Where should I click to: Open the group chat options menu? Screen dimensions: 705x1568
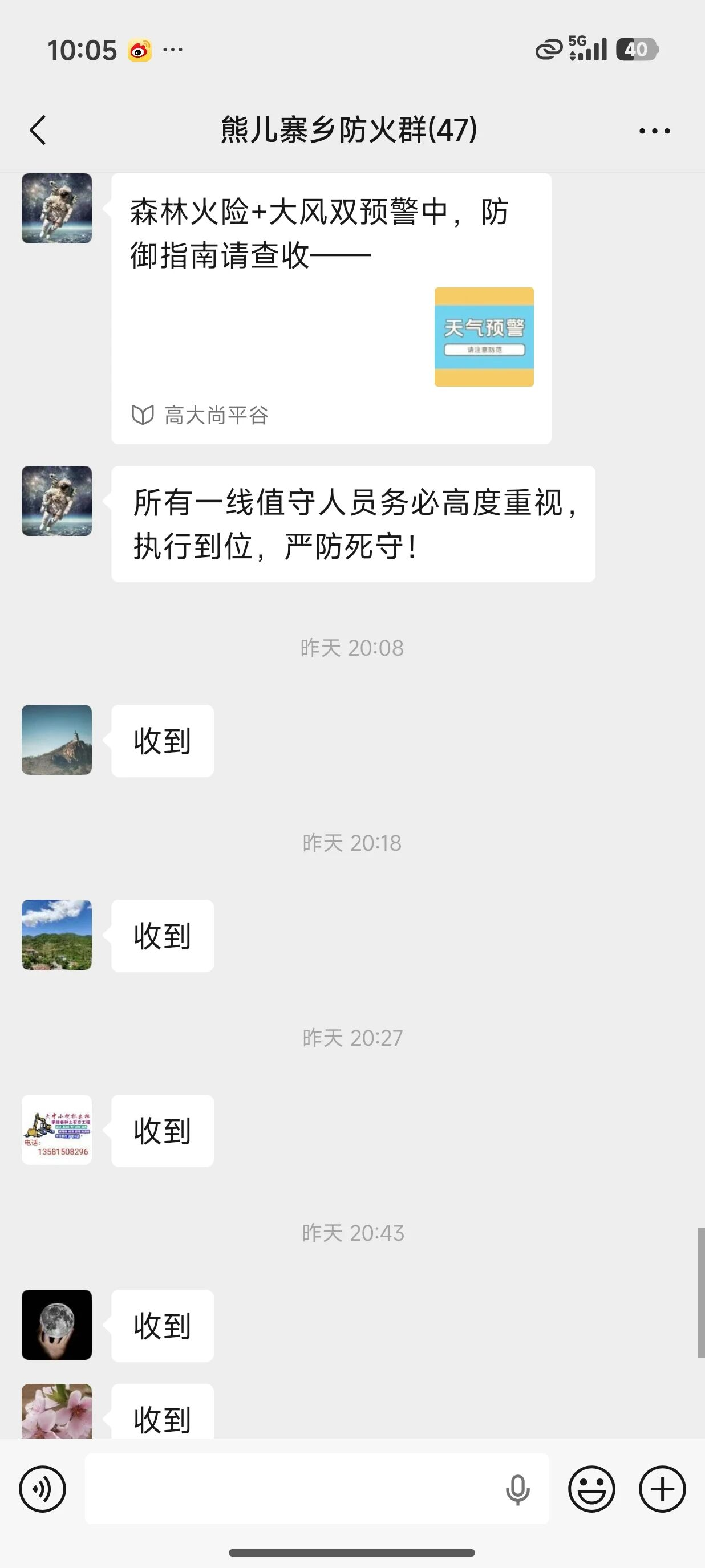pos(654,131)
